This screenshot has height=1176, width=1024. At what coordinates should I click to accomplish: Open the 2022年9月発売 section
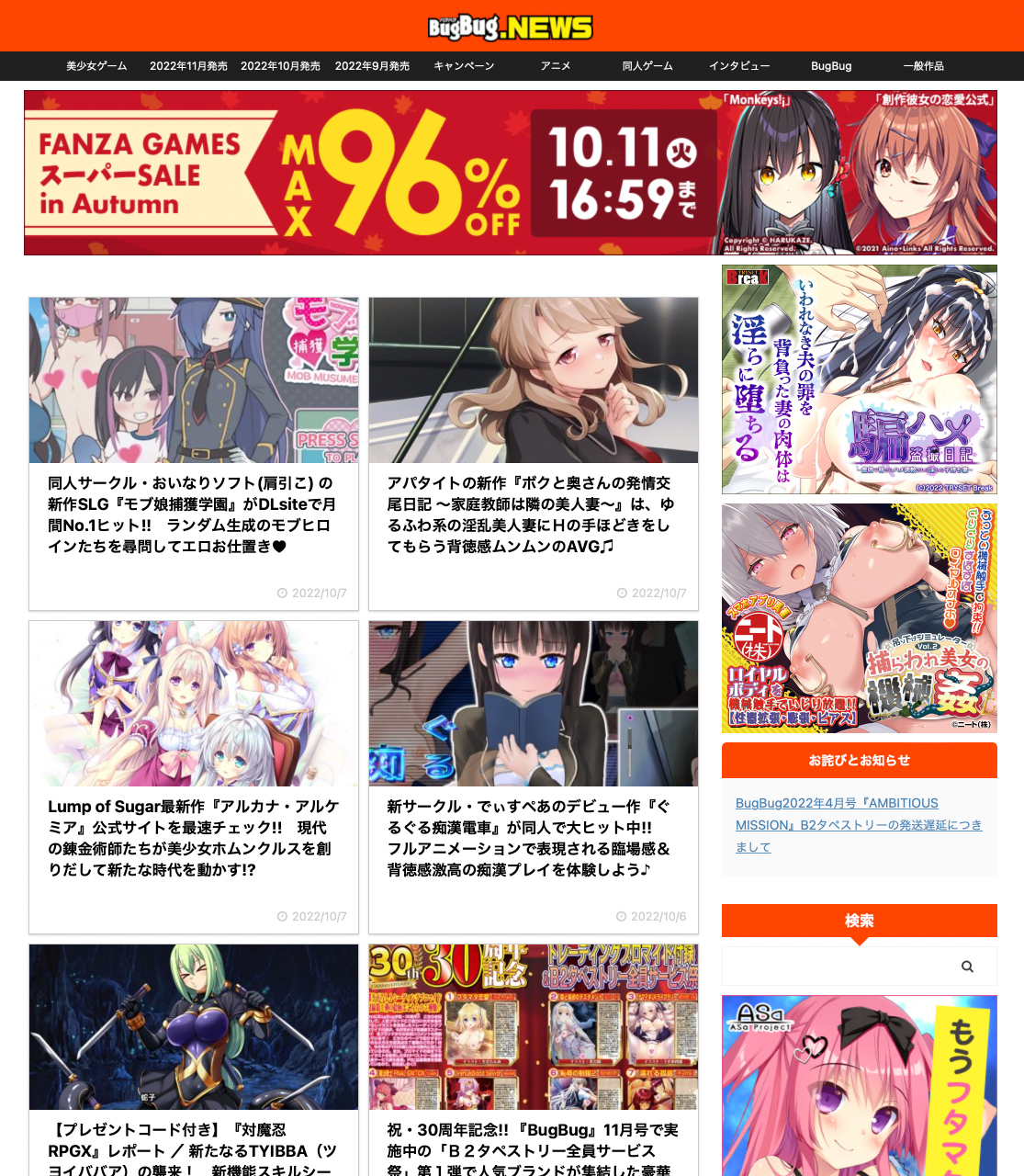(x=372, y=66)
